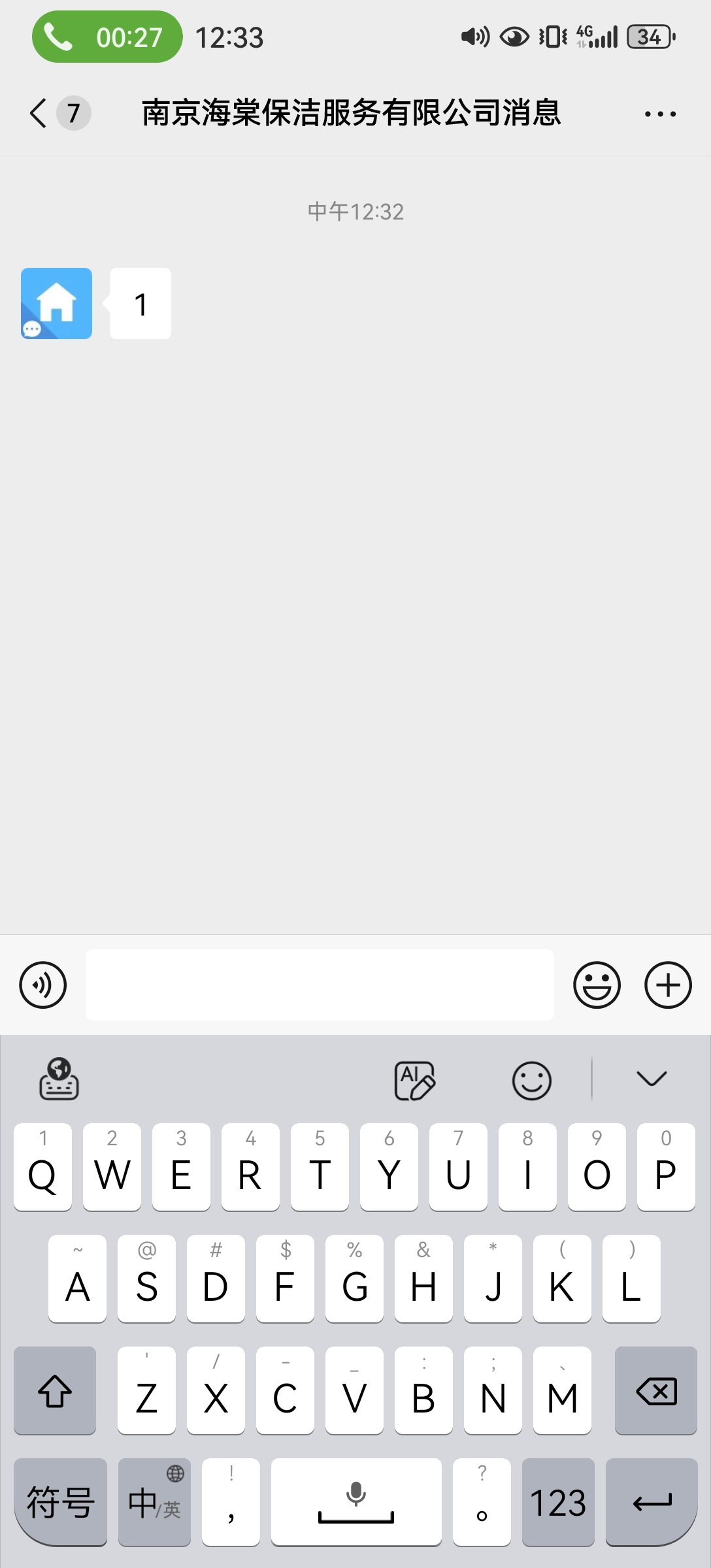Open keyboard settings globe icon

pos(59,1079)
